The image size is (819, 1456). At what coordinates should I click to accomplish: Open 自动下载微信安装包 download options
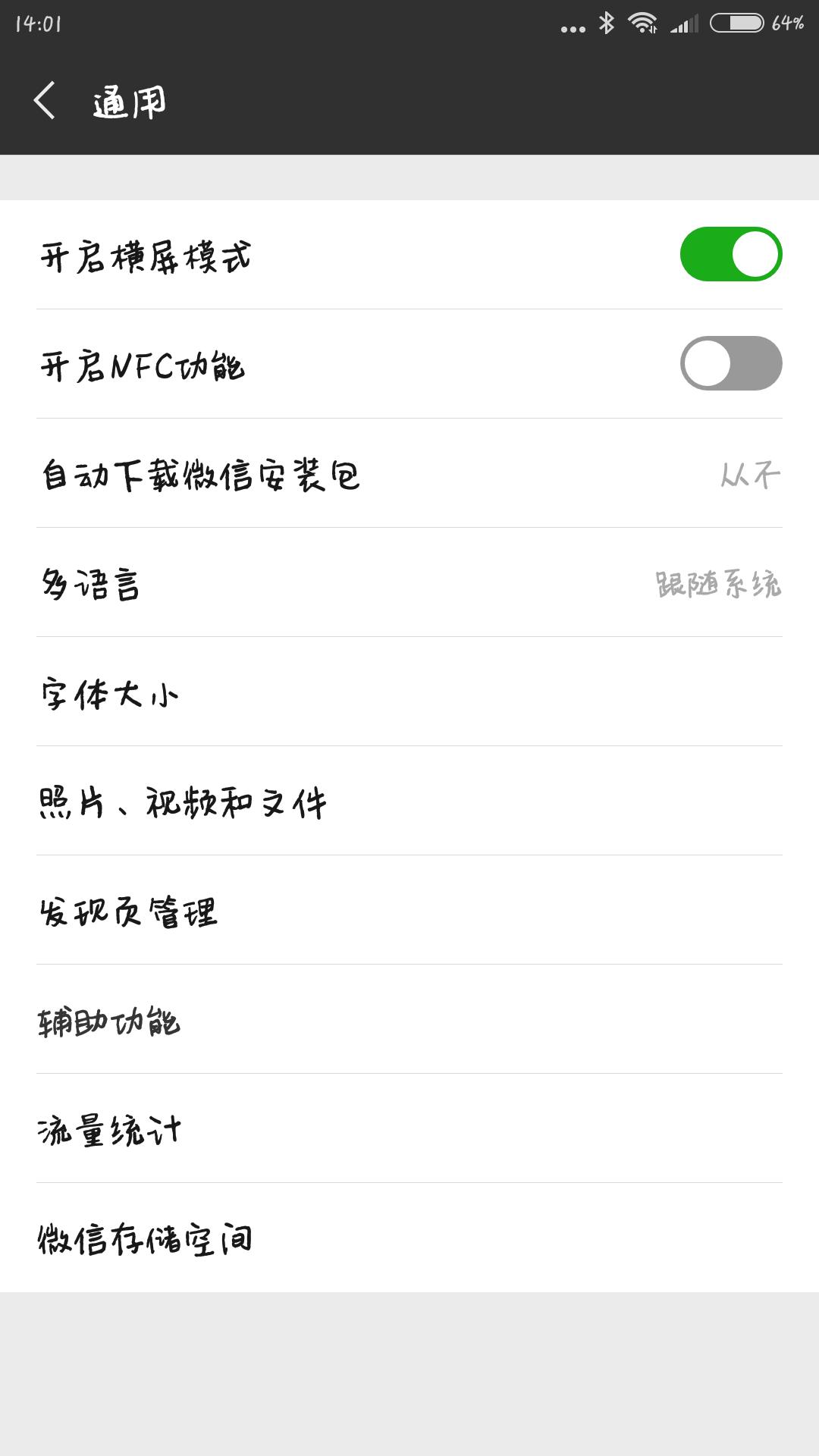[x=409, y=474]
